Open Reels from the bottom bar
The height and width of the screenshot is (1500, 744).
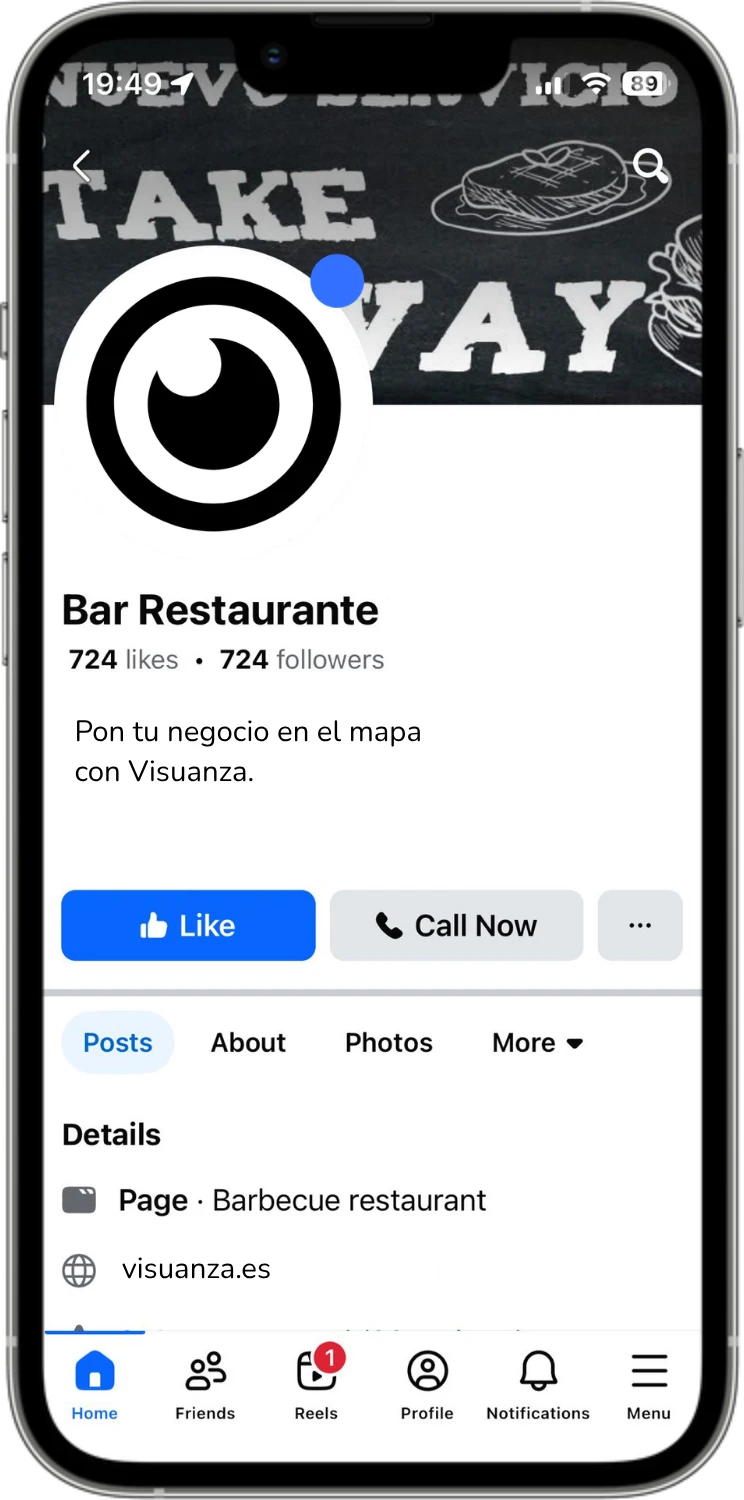point(316,1384)
